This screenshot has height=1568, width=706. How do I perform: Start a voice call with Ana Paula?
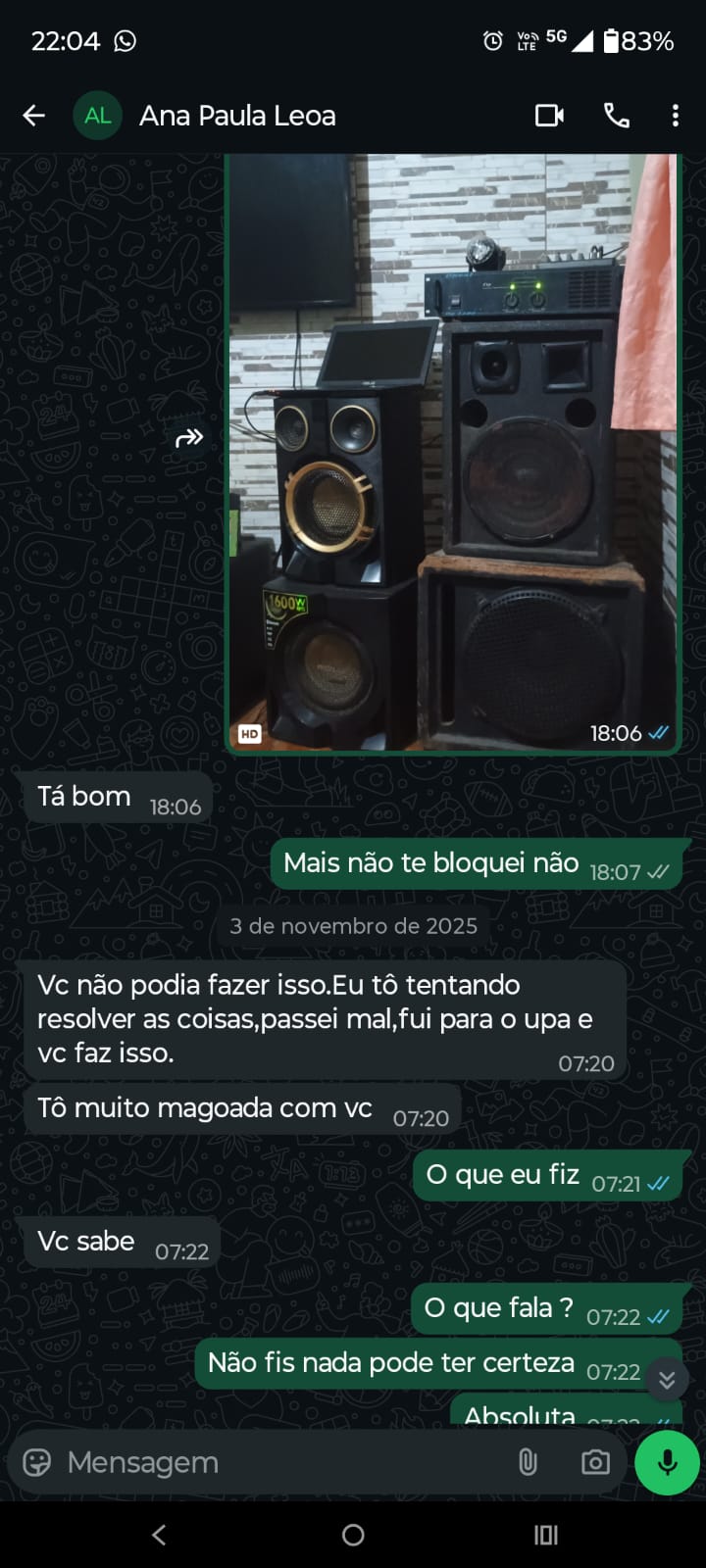(x=617, y=116)
